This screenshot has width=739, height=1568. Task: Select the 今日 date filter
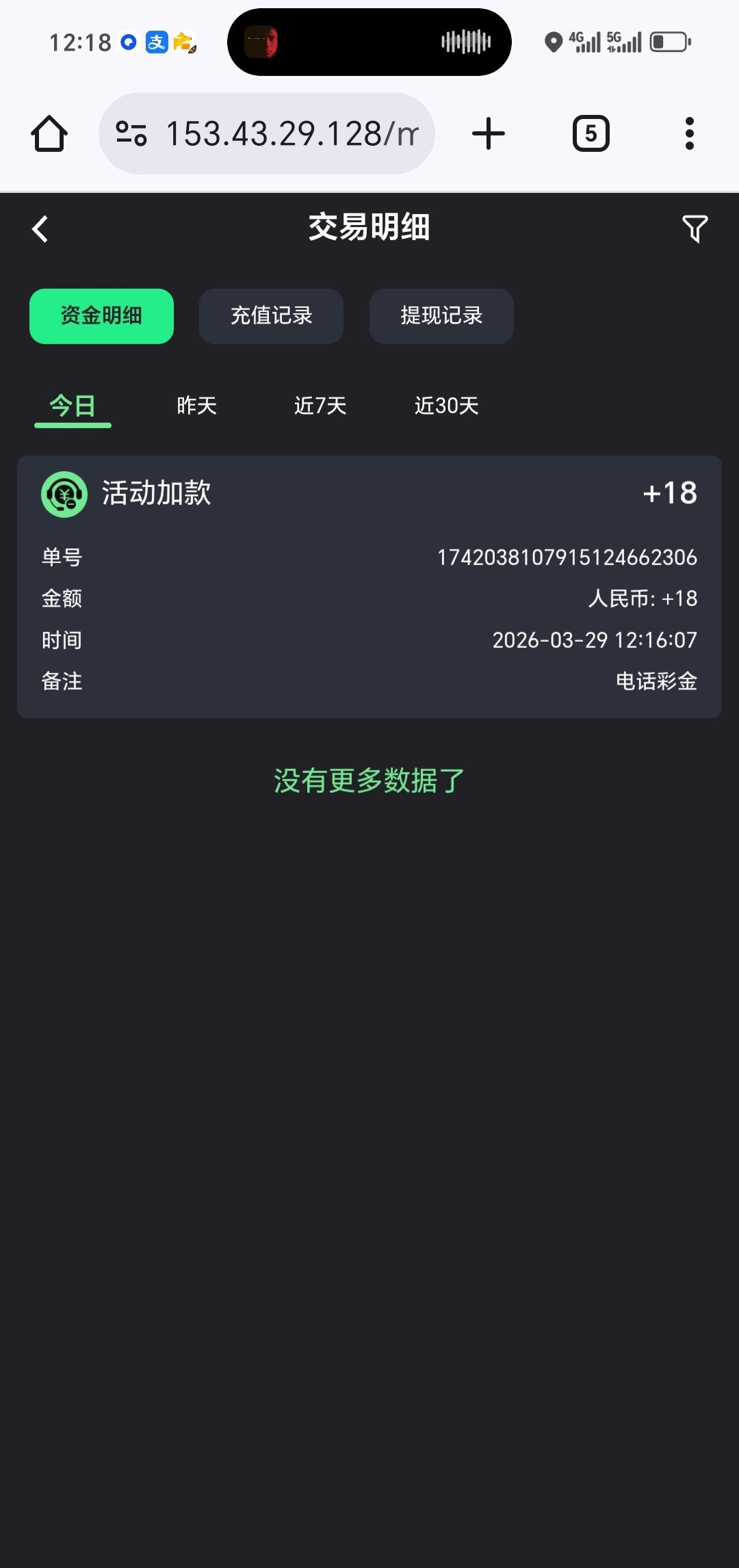pyautogui.click(x=73, y=406)
